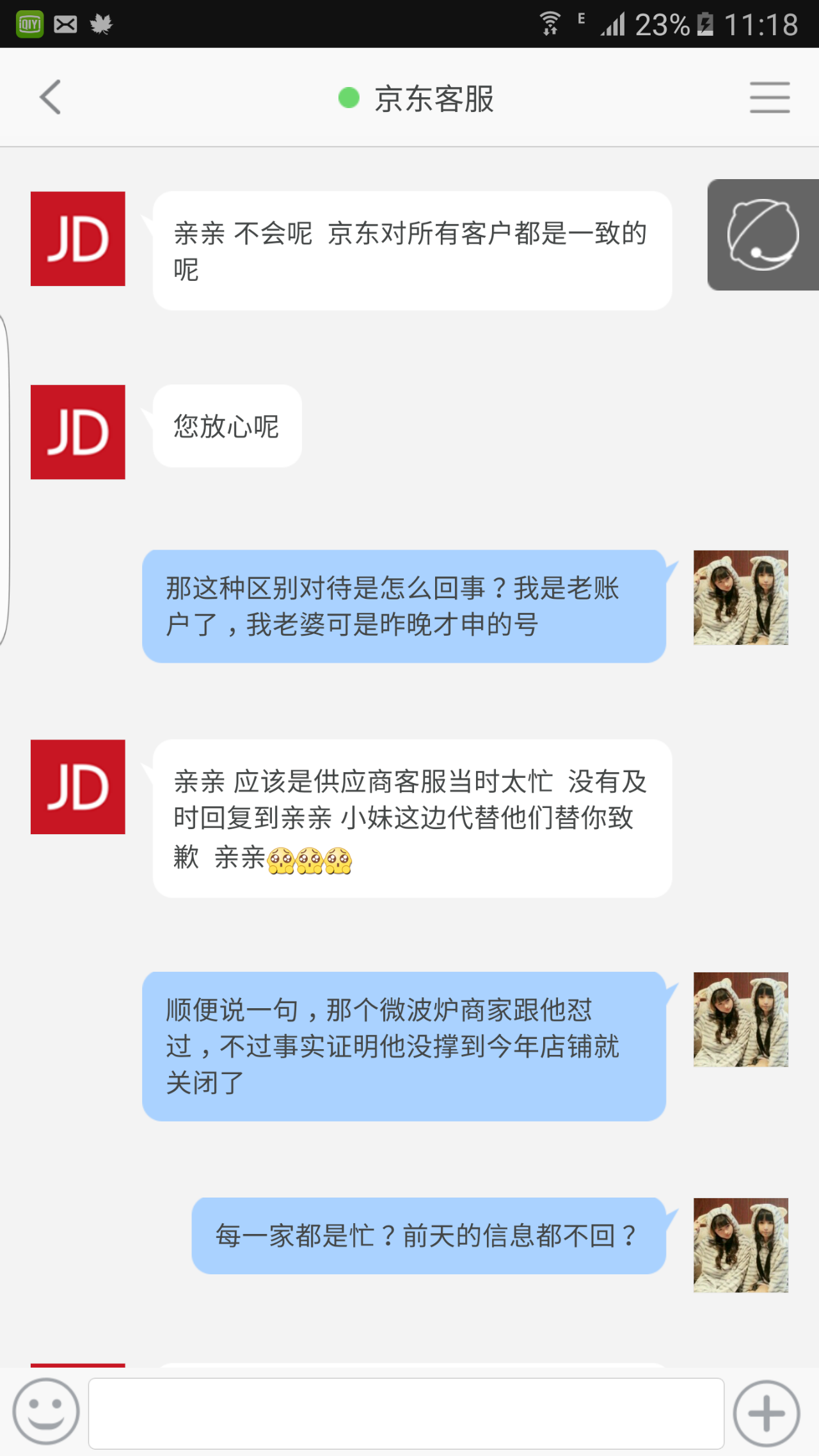Focus the message input field
The image size is (819, 1456).
click(406, 1413)
